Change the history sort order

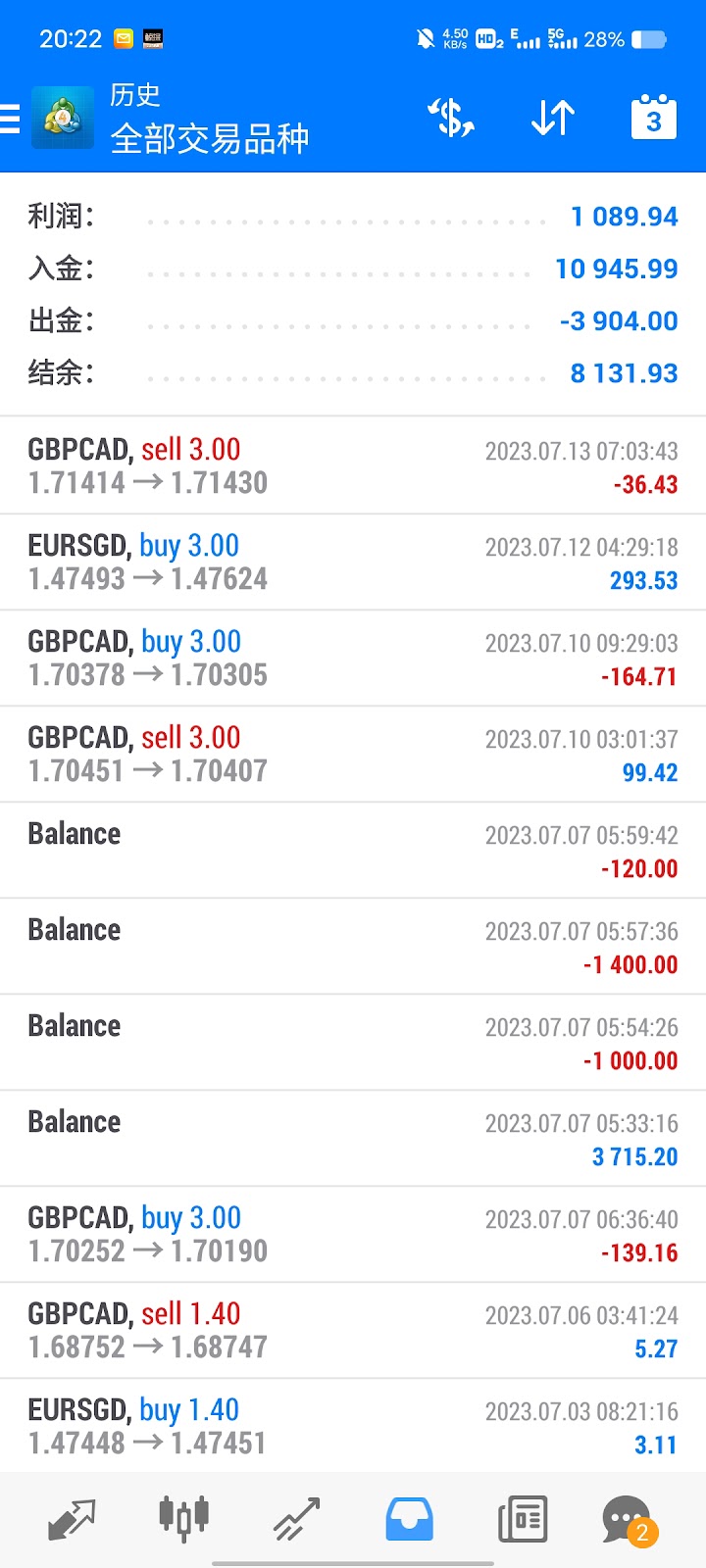[553, 119]
